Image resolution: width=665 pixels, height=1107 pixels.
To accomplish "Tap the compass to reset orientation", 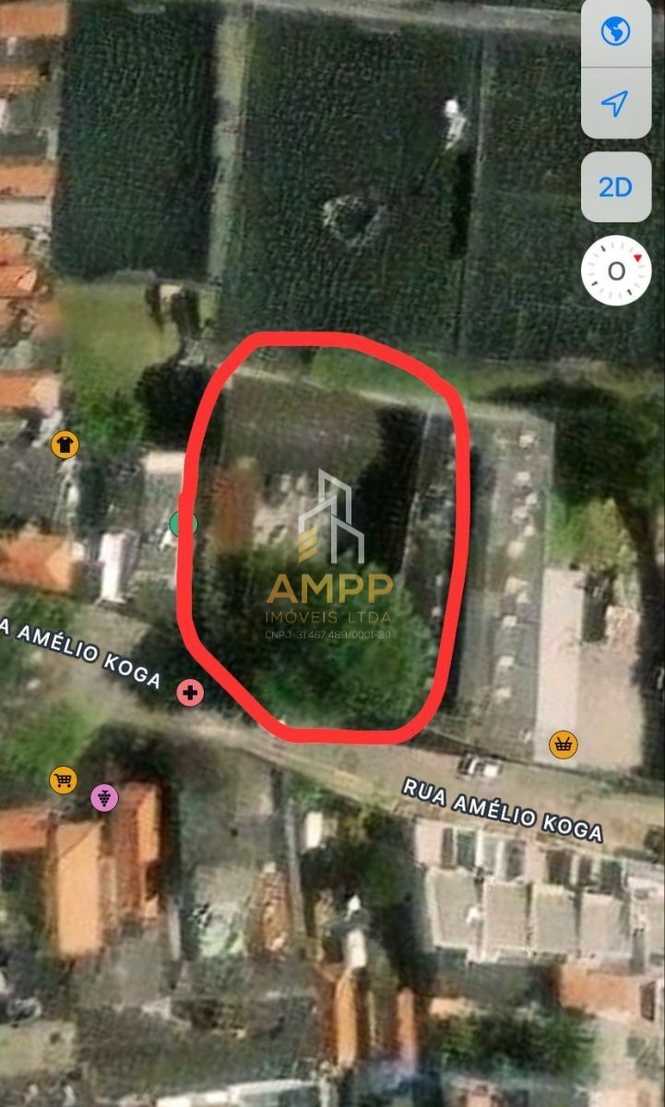I will (616, 270).
